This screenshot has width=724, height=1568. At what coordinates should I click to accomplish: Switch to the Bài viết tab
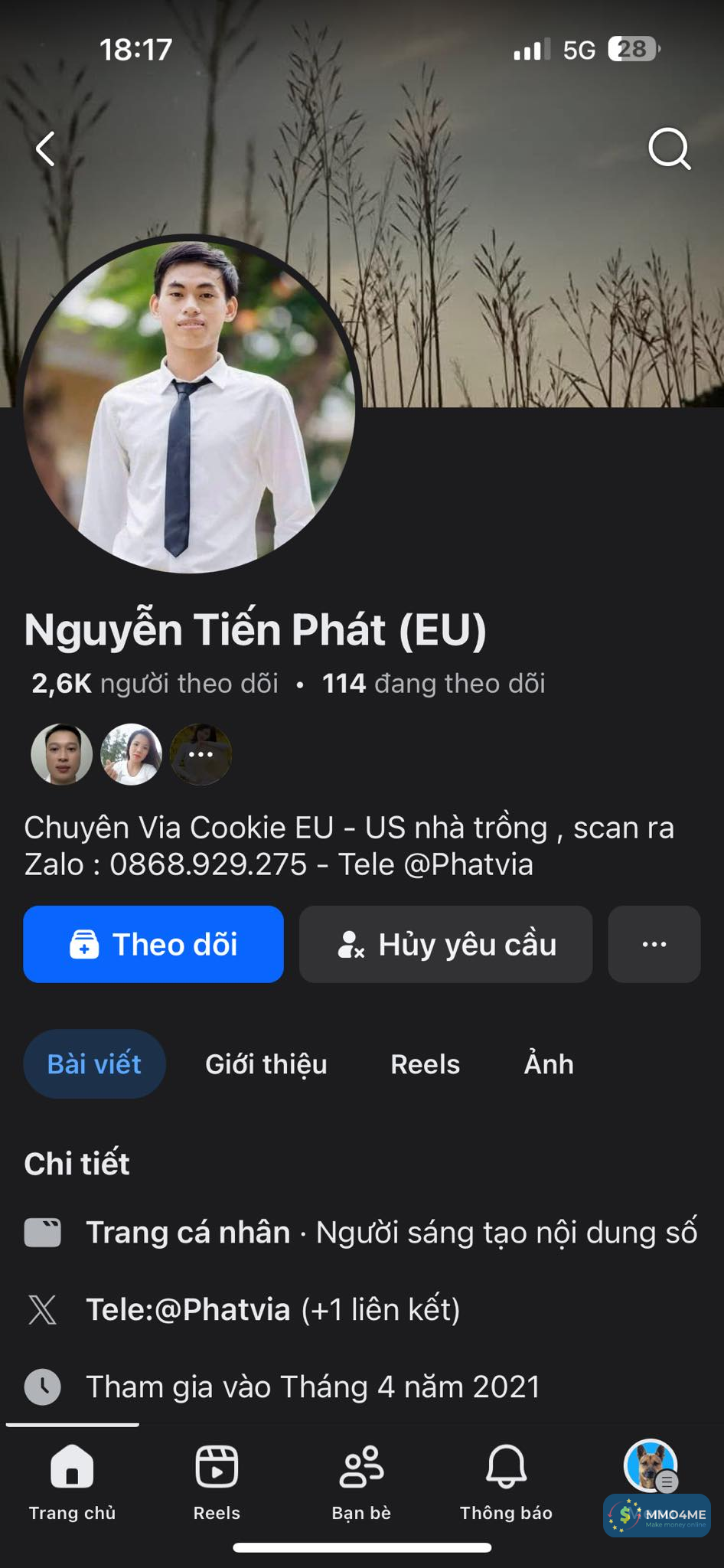click(94, 1064)
